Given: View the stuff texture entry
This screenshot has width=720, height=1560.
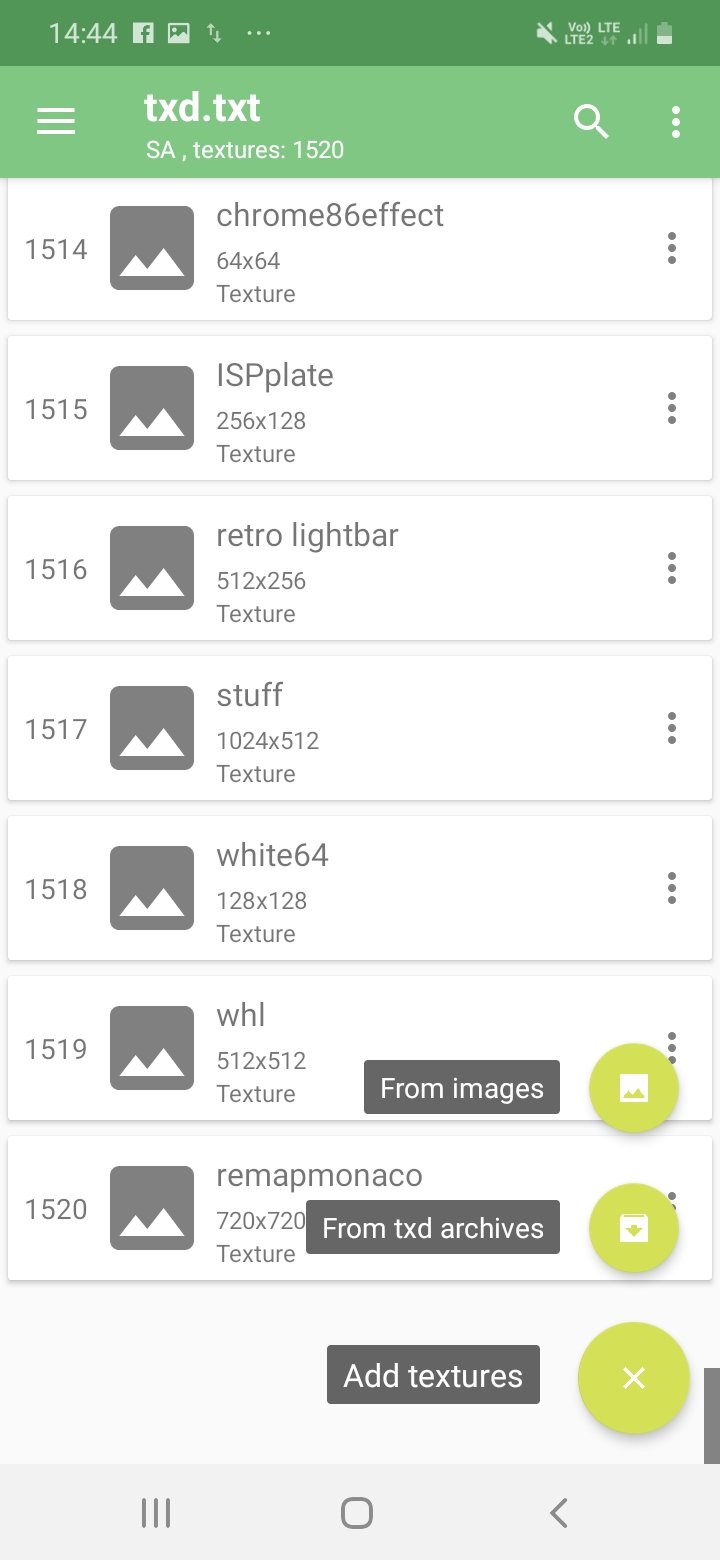Looking at the screenshot, I should [360, 728].
